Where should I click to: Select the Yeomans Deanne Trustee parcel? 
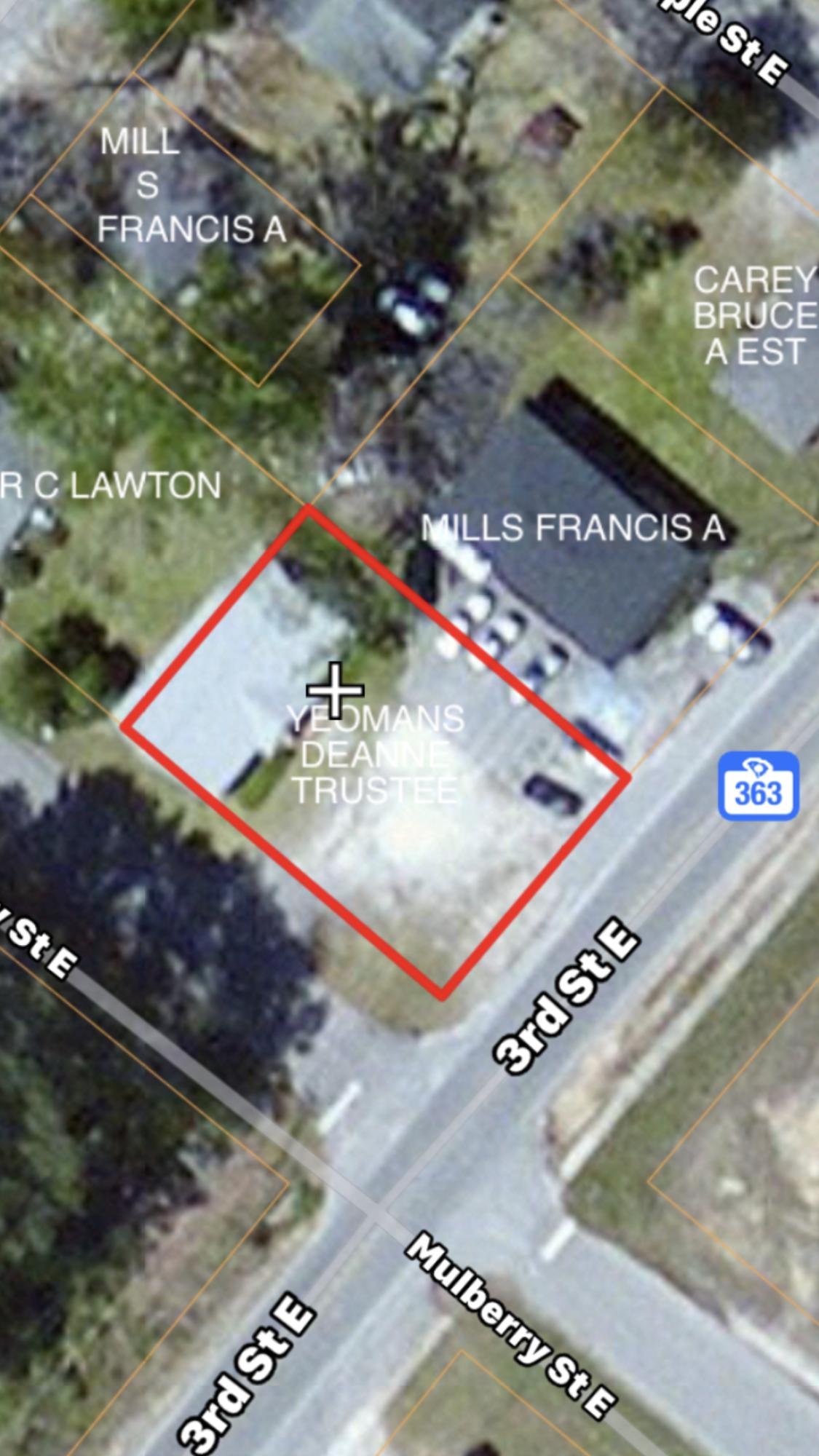(x=375, y=753)
